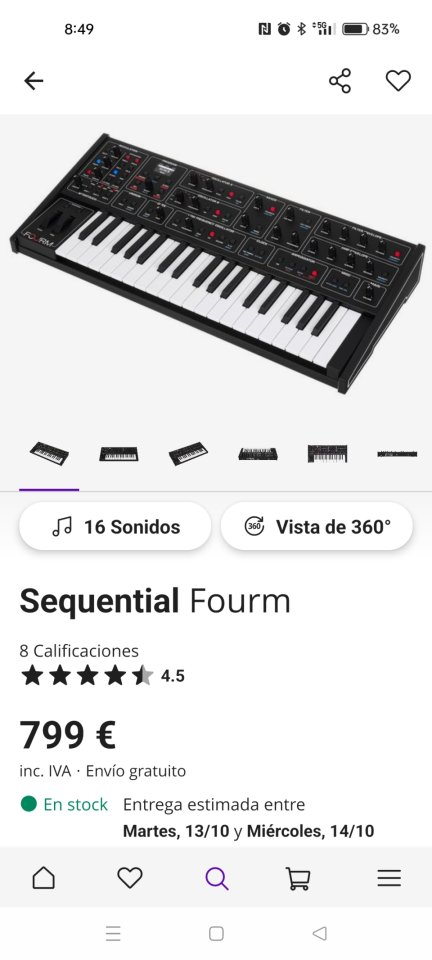The width and height of the screenshot is (432, 960).
Task: Open the hamburger menu tab
Action: pyautogui.click(x=389, y=878)
